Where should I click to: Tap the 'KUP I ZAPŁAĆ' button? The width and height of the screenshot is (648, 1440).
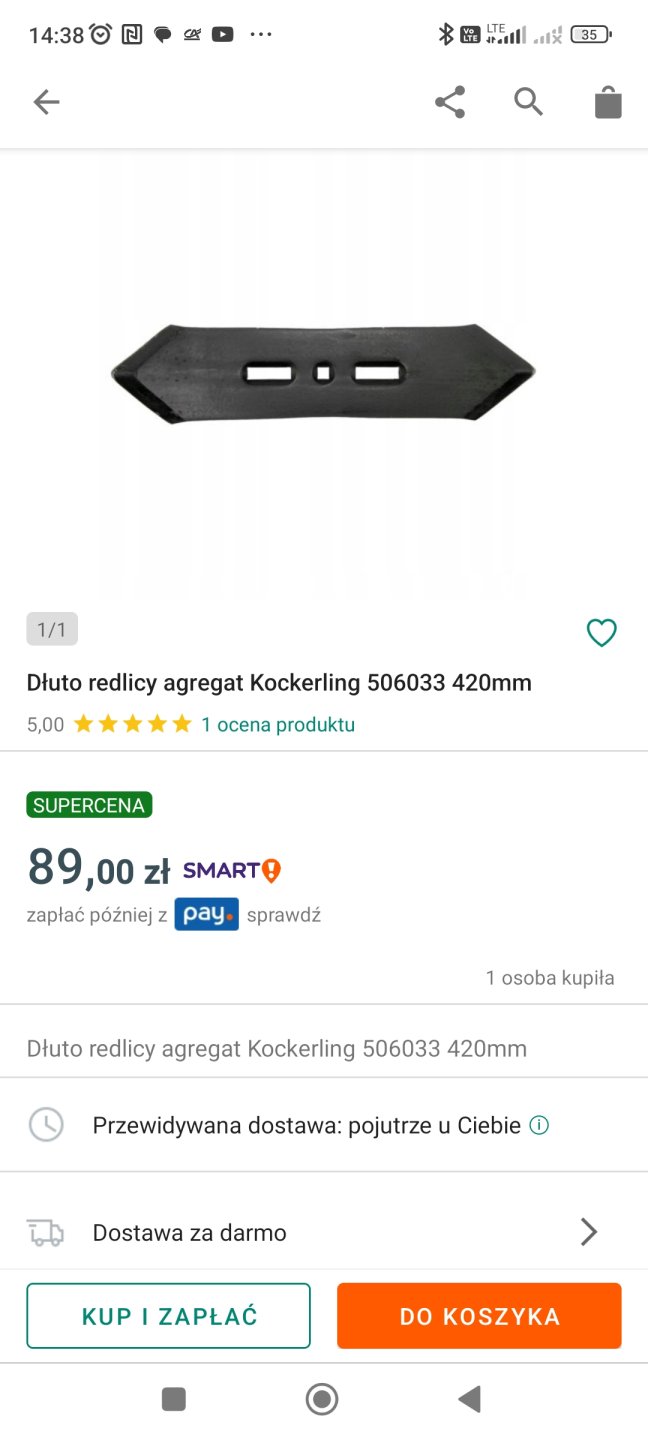(x=169, y=1316)
